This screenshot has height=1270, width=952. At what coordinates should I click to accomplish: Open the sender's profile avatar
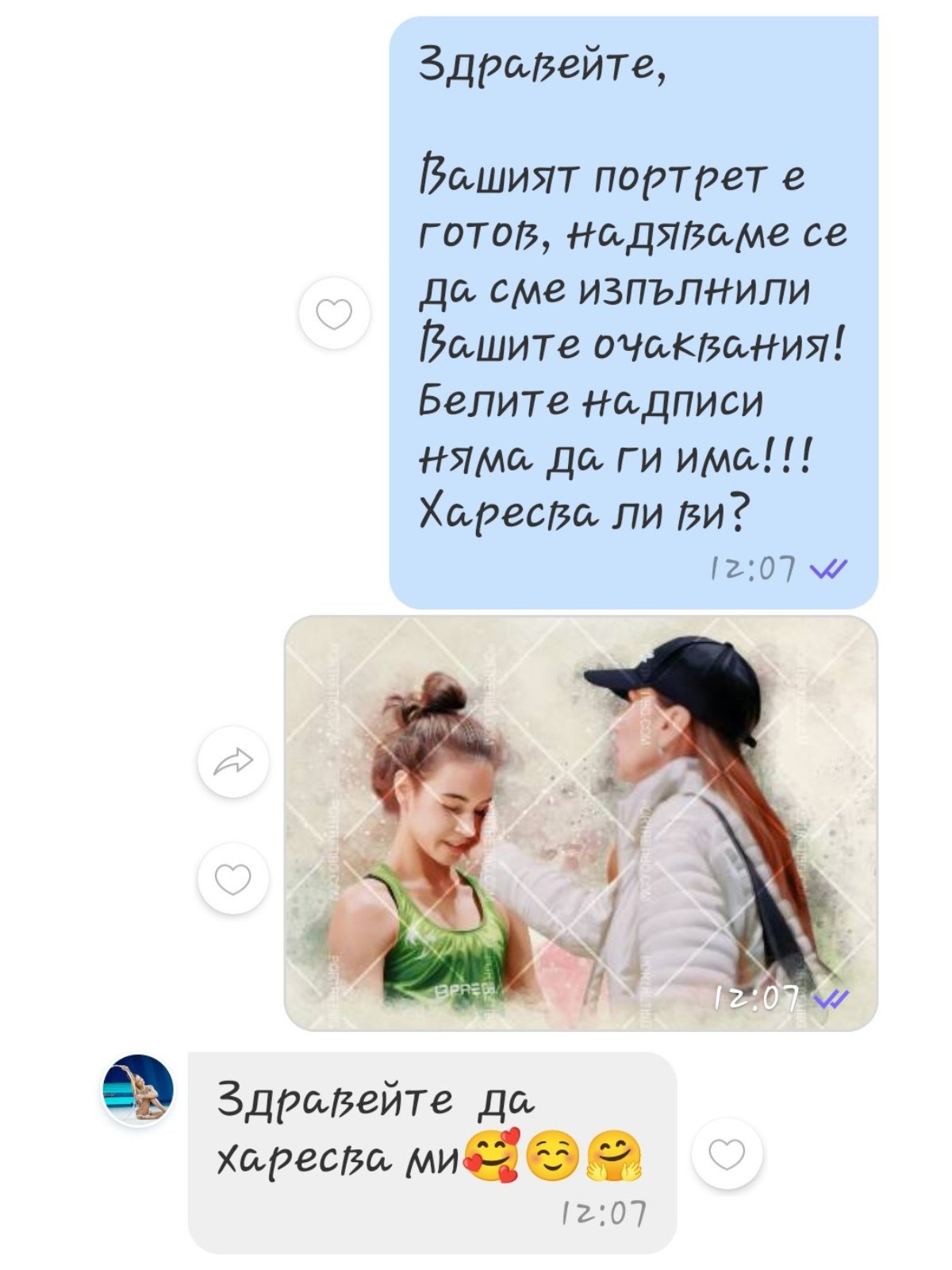[138, 1090]
